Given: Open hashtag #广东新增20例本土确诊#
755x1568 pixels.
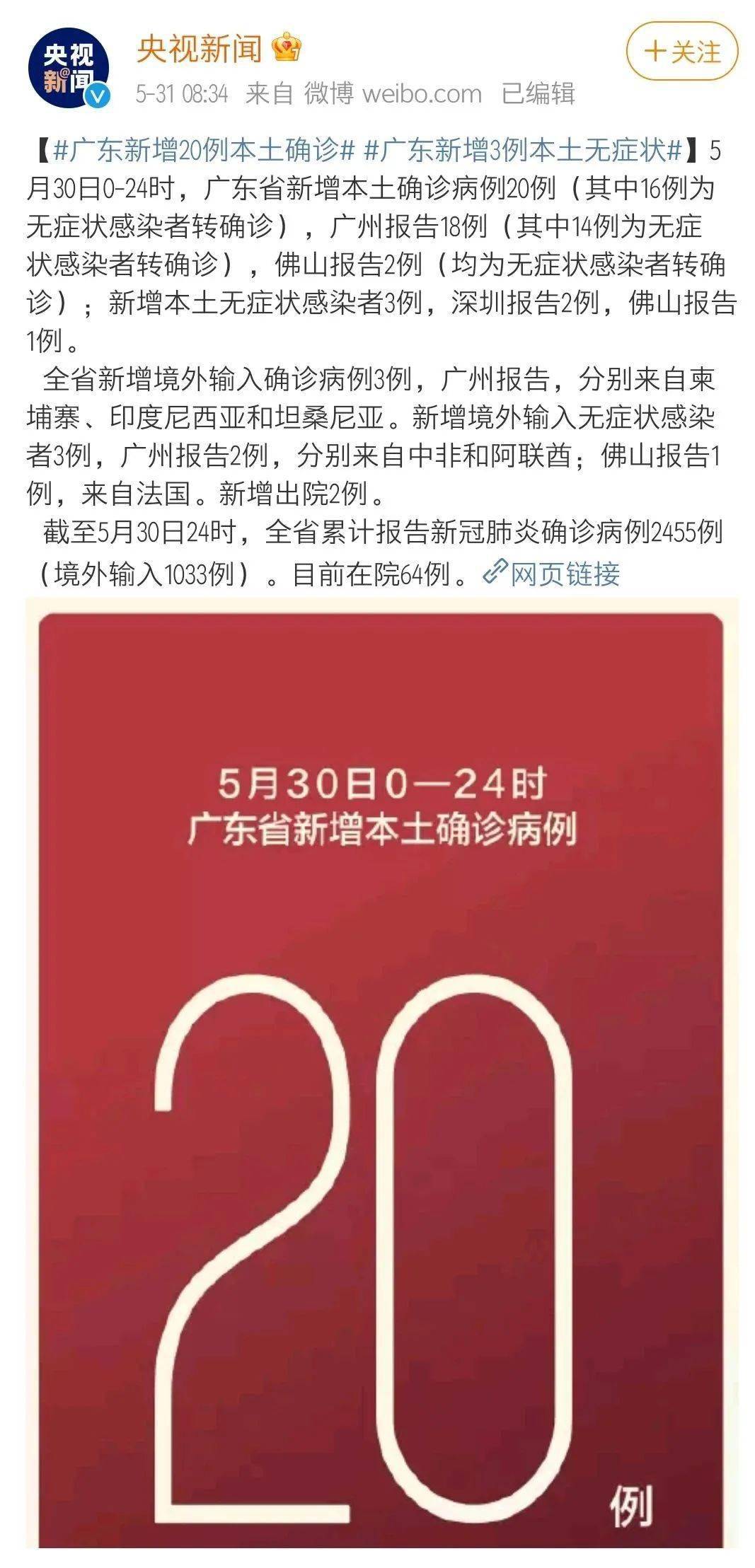Looking at the screenshot, I should tap(203, 151).
